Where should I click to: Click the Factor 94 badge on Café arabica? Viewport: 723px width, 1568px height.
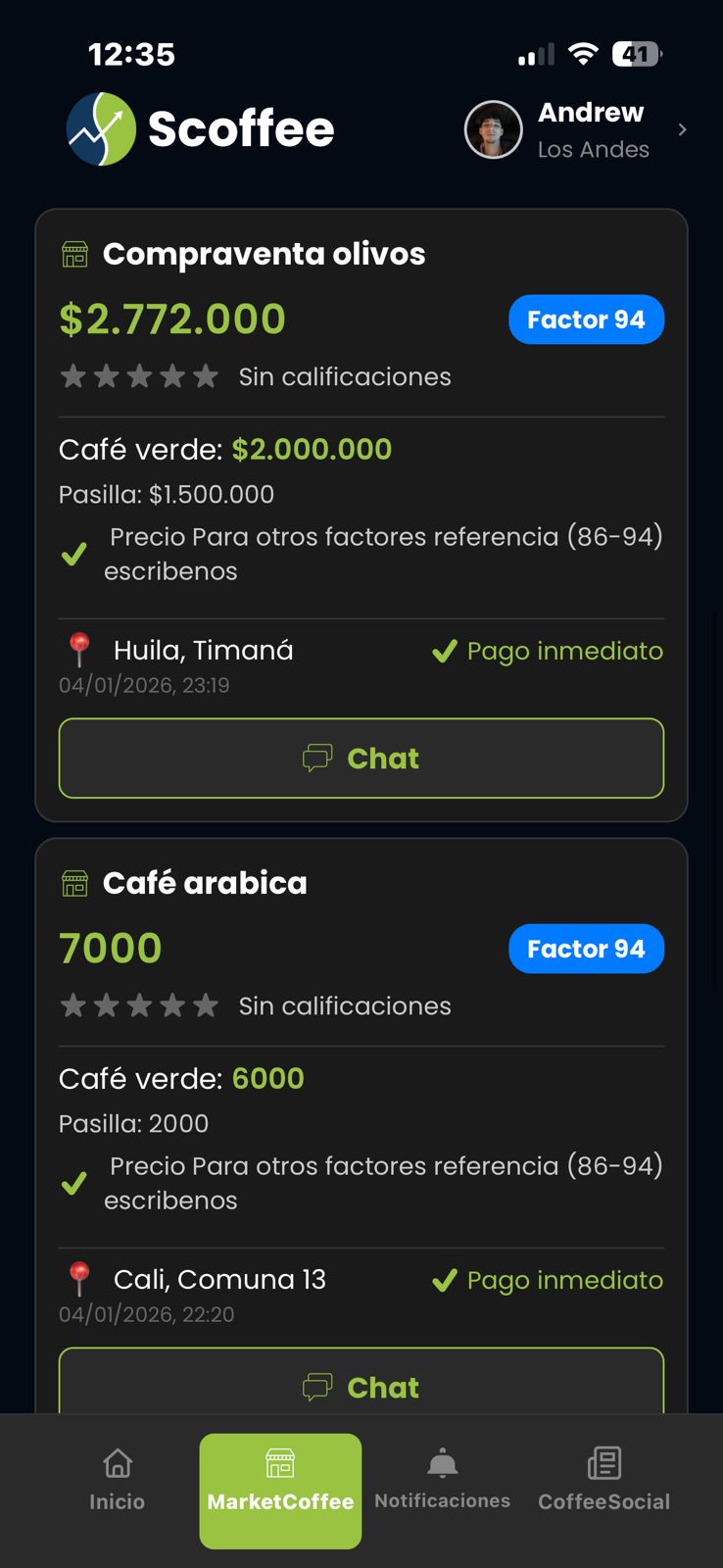point(586,948)
